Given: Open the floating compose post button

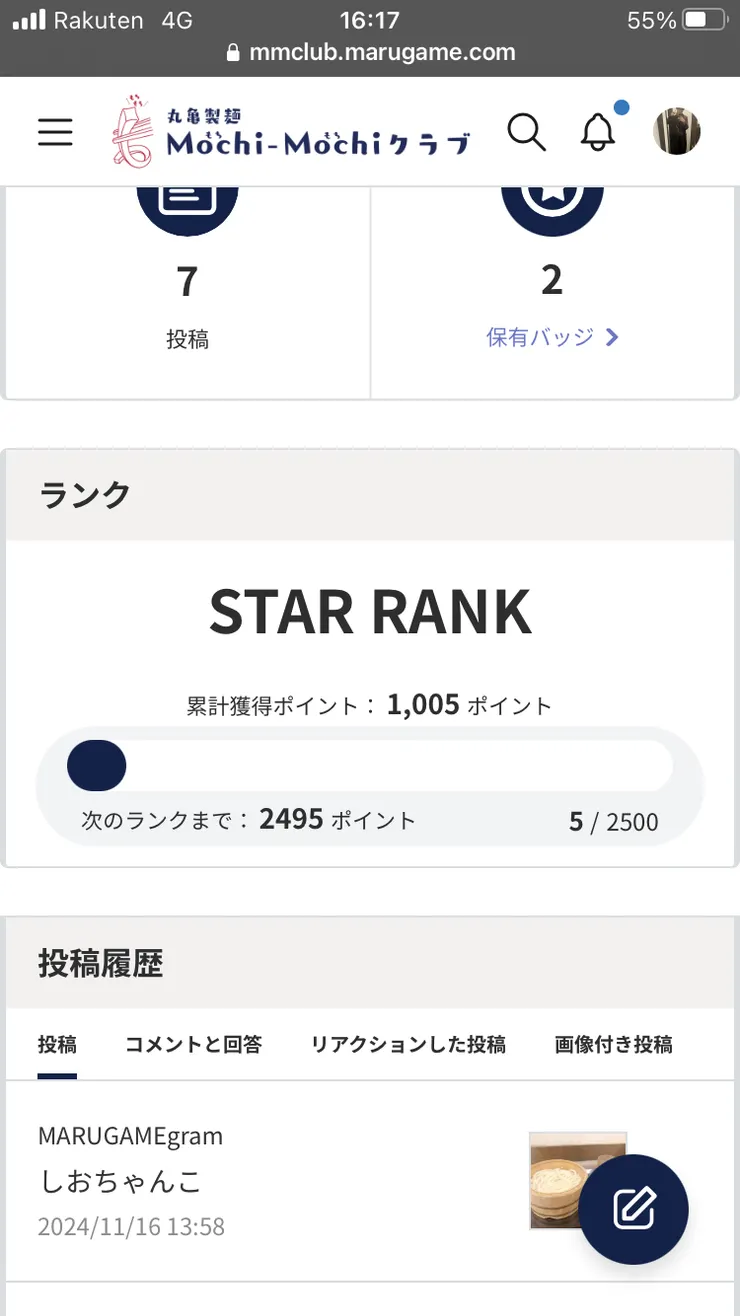Looking at the screenshot, I should click(x=634, y=1209).
